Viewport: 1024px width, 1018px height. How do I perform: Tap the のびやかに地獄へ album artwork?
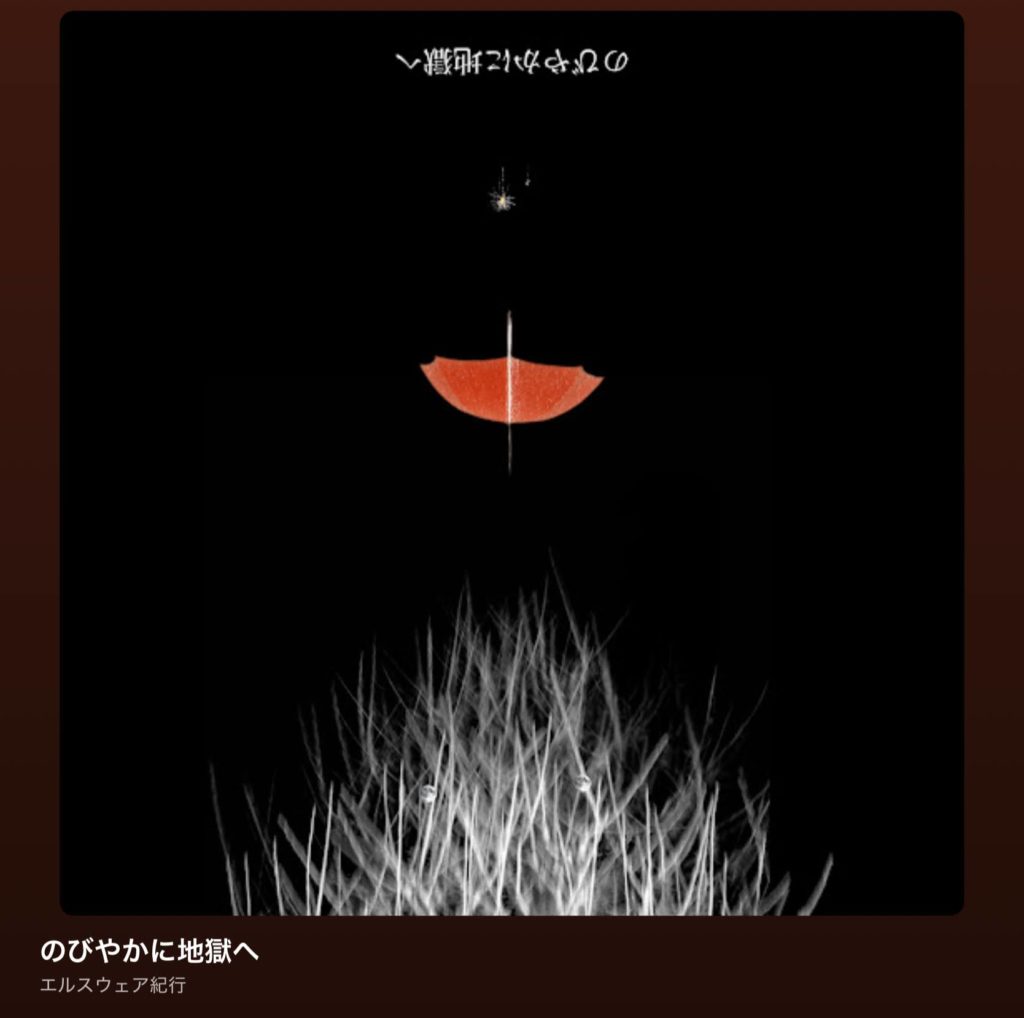click(512, 462)
